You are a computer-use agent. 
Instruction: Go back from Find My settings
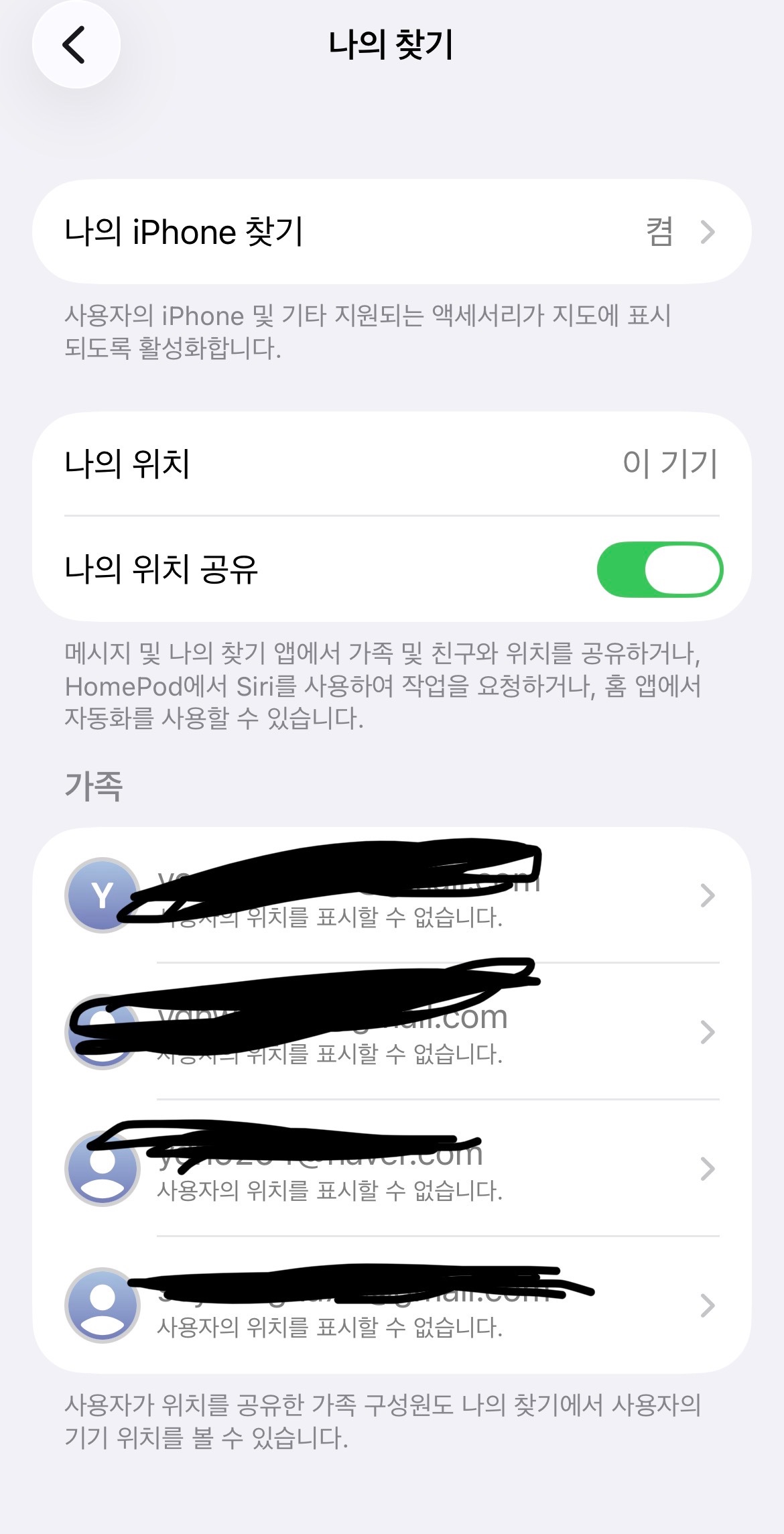tap(76, 45)
